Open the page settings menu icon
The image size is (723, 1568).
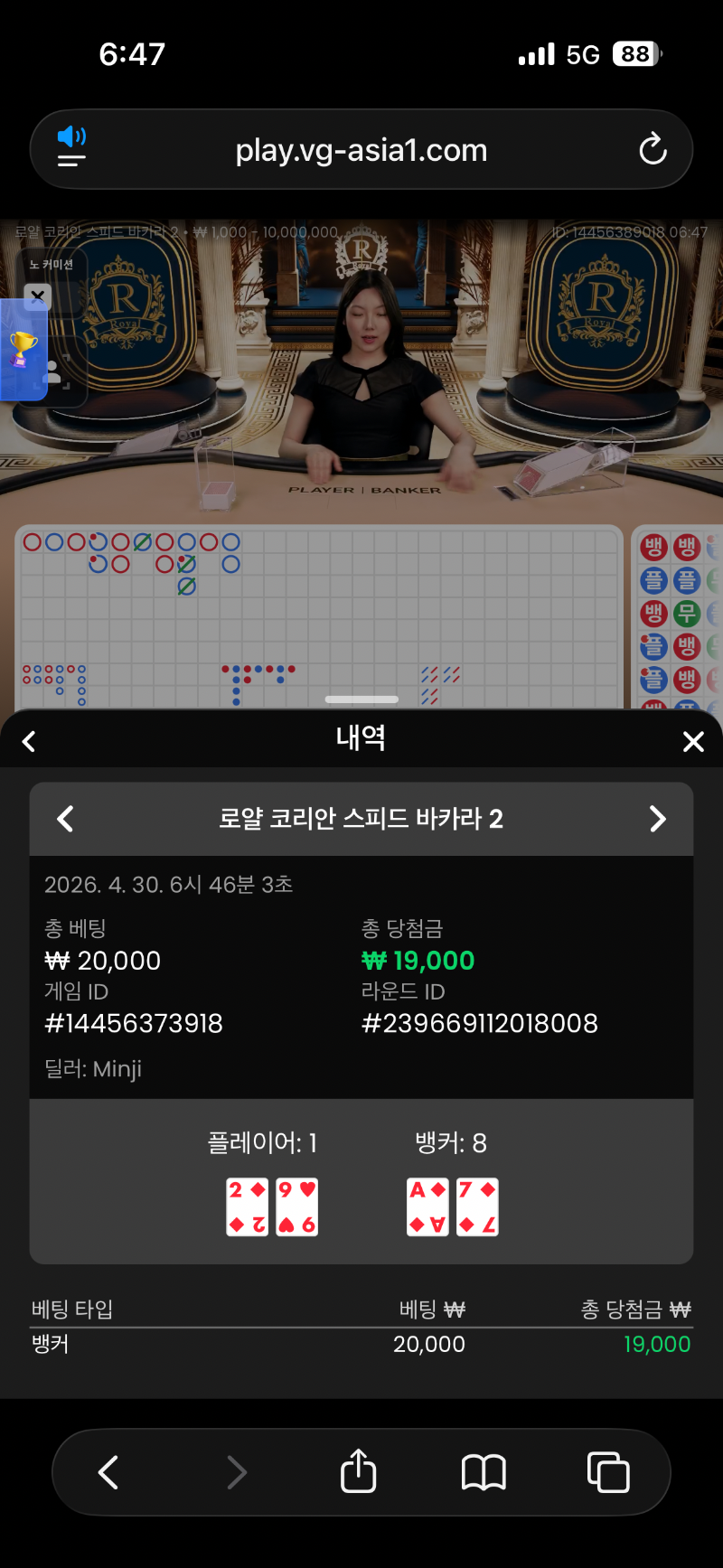coord(71,148)
